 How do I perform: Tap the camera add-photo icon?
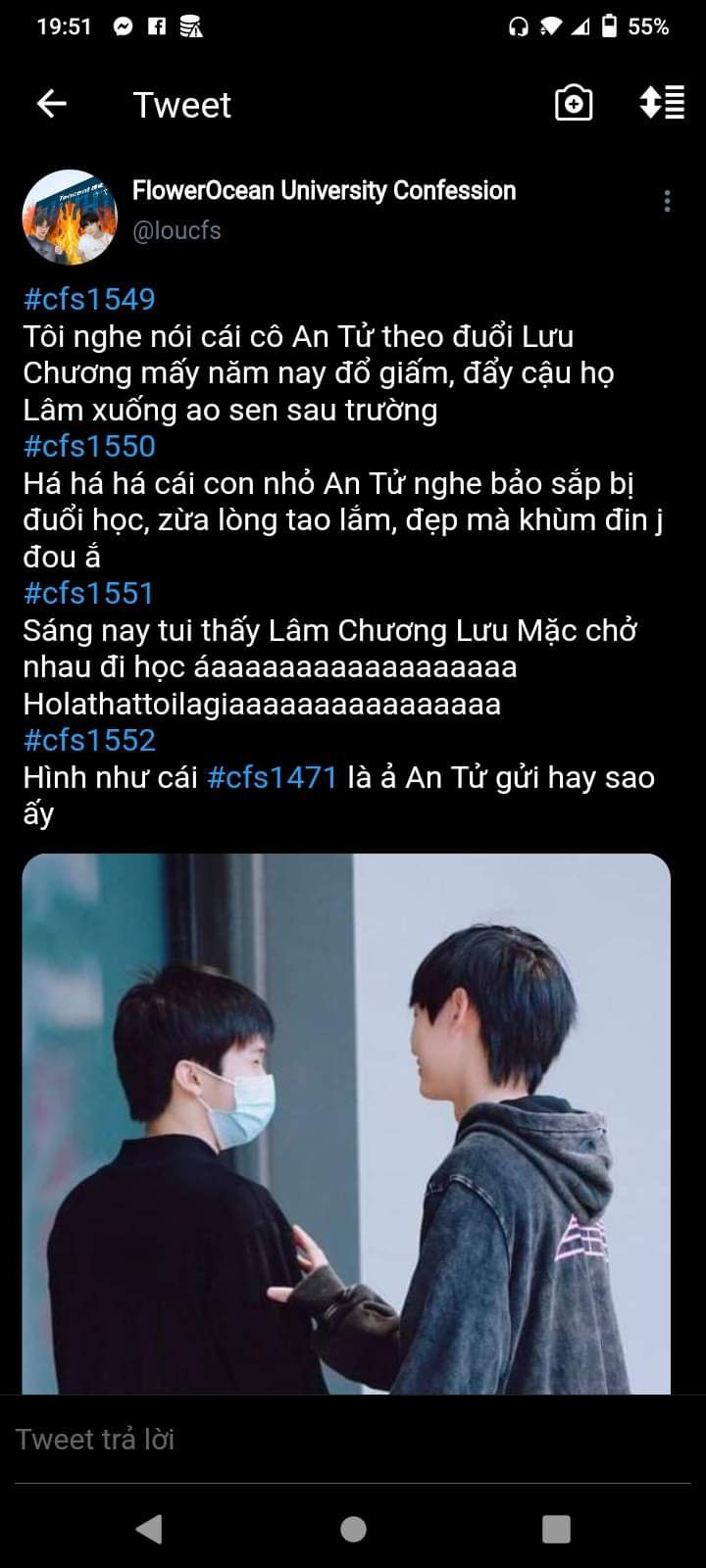(x=574, y=103)
